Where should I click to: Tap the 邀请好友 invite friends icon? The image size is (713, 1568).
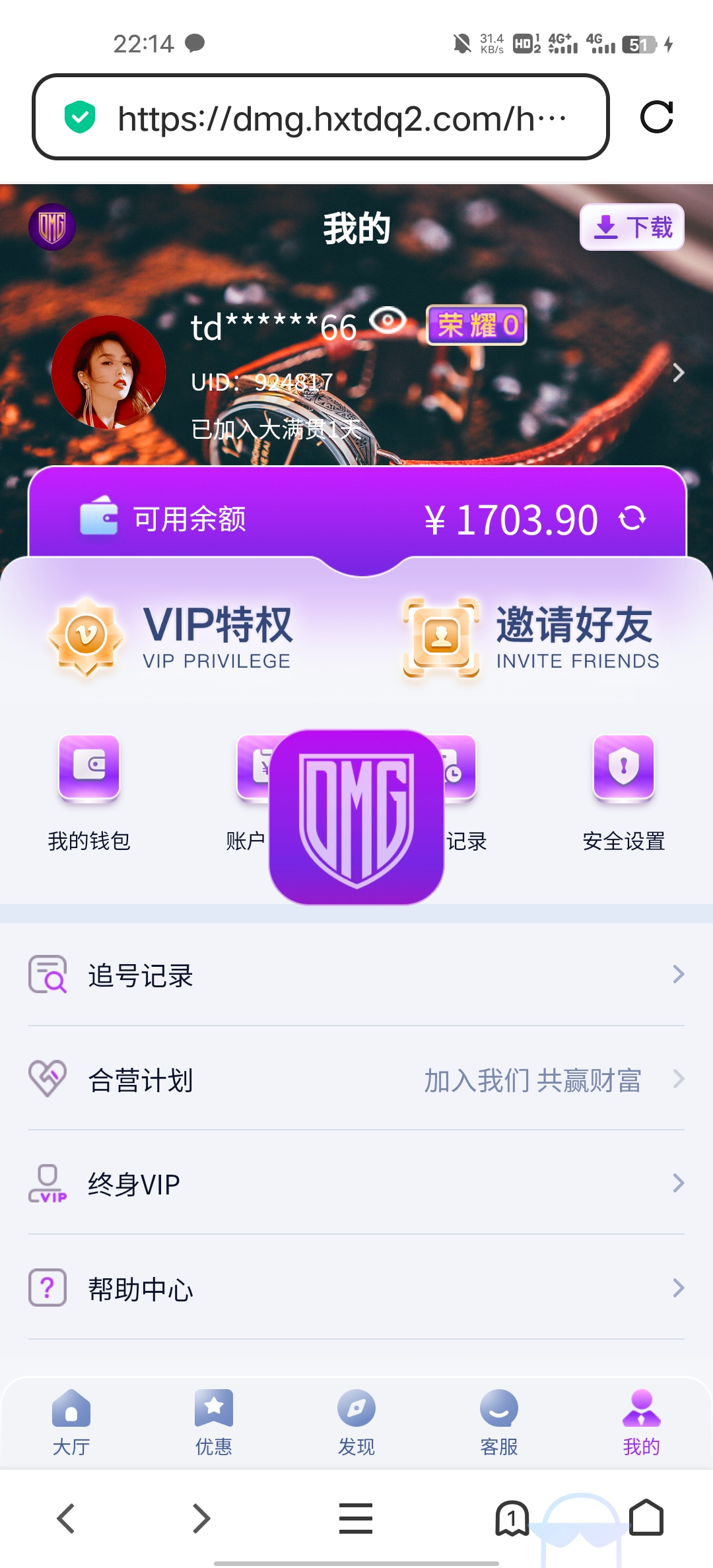click(x=439, y=637)
